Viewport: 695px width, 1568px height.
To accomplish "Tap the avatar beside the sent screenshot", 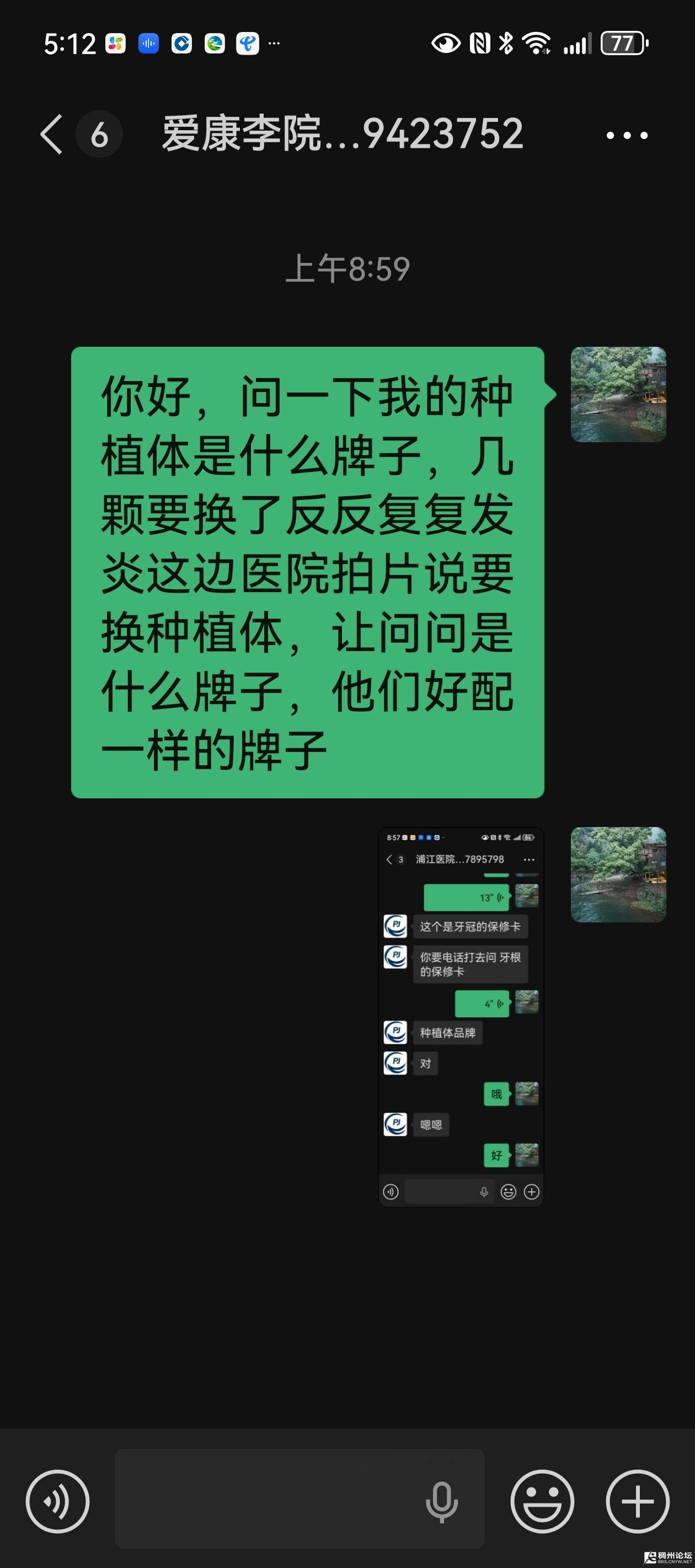I will pyautogui.click(x=618, y=874).
